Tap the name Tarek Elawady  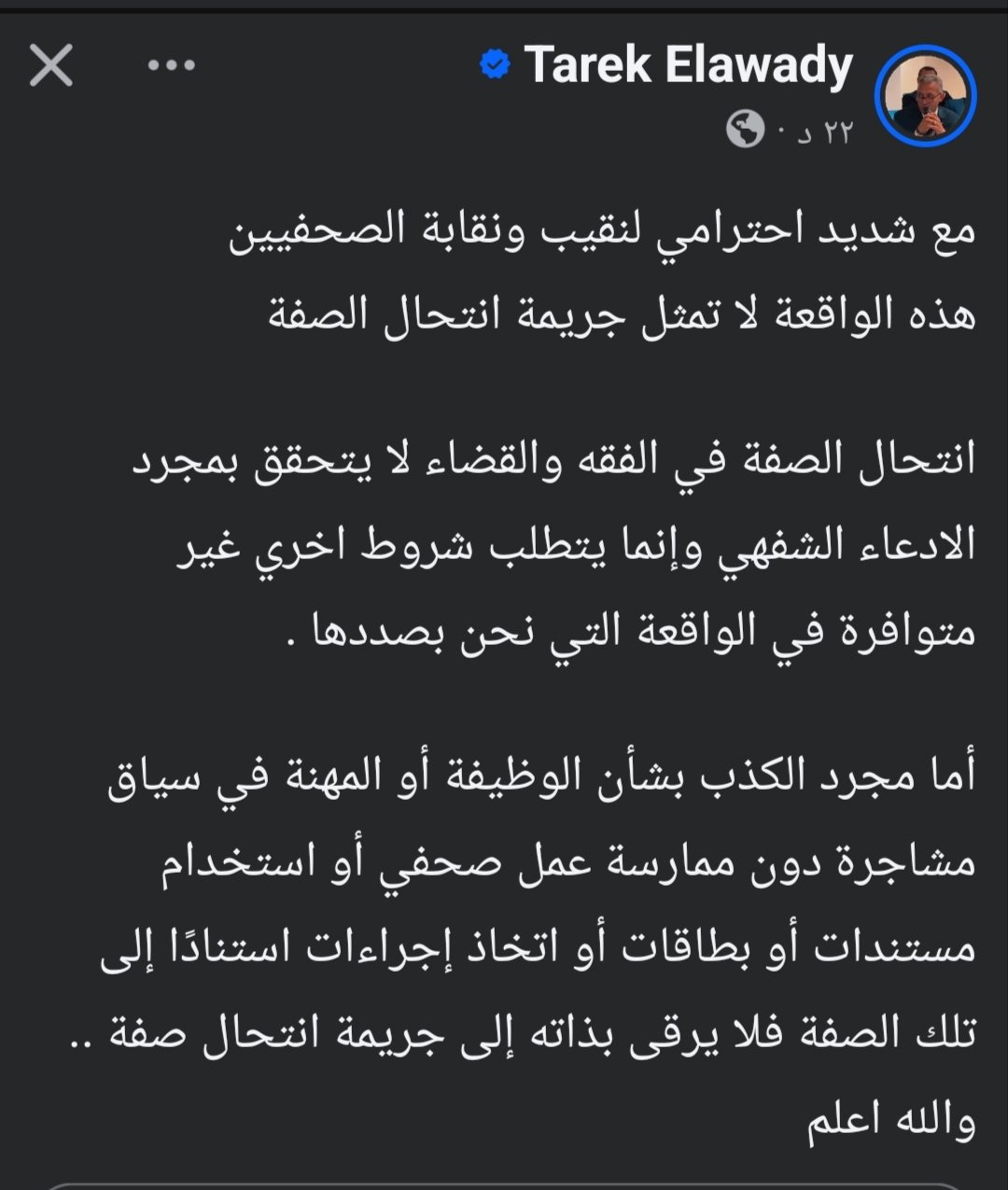[689, 64]
